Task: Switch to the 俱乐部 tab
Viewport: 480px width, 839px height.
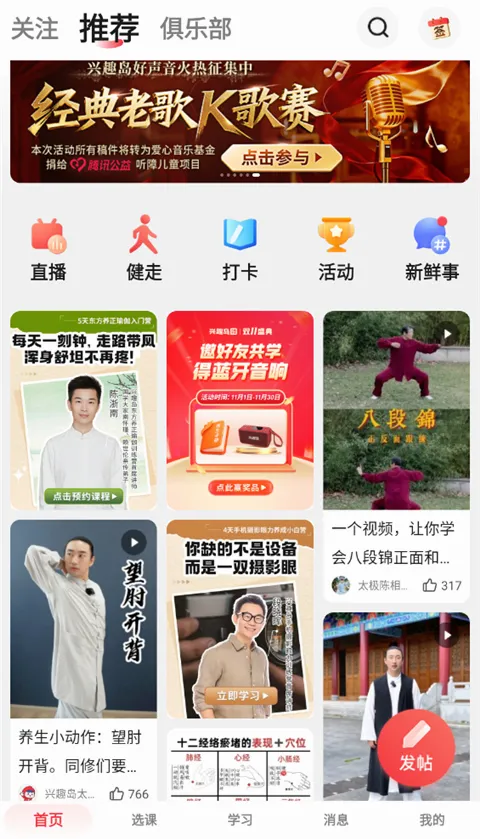Action: (196, 28)
